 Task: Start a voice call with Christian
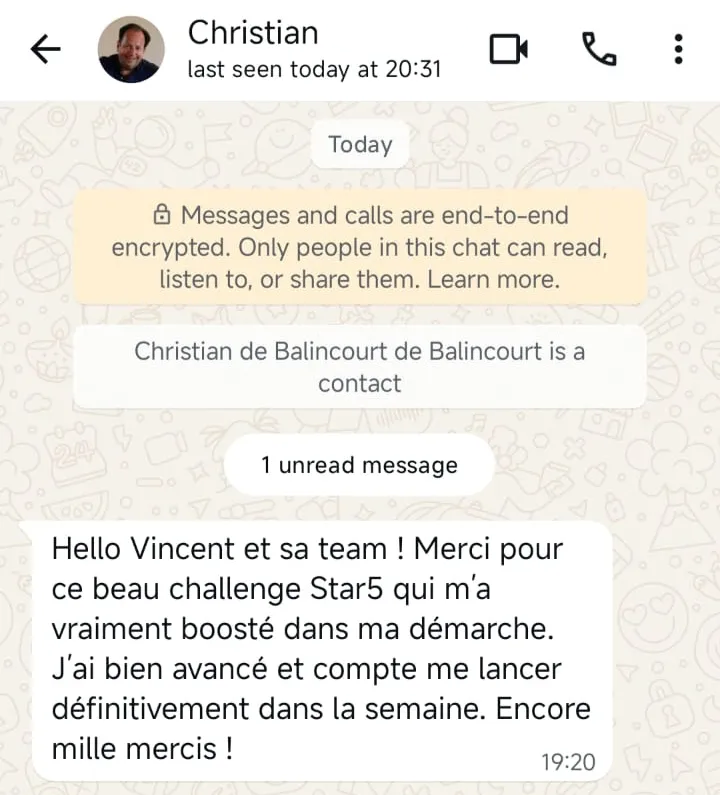click(598, 49)
